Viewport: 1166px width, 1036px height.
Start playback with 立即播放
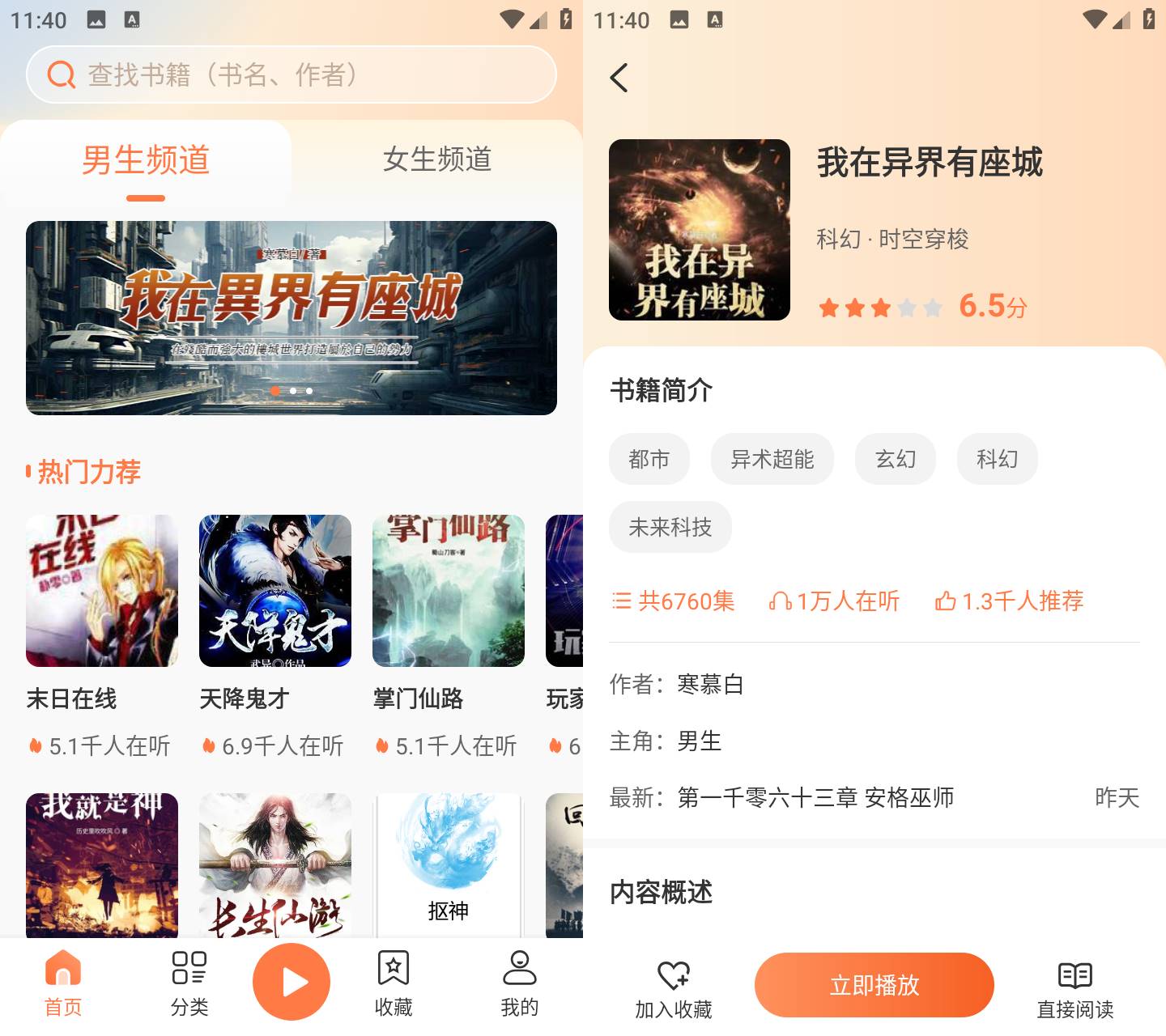click(x=874, y=985)
